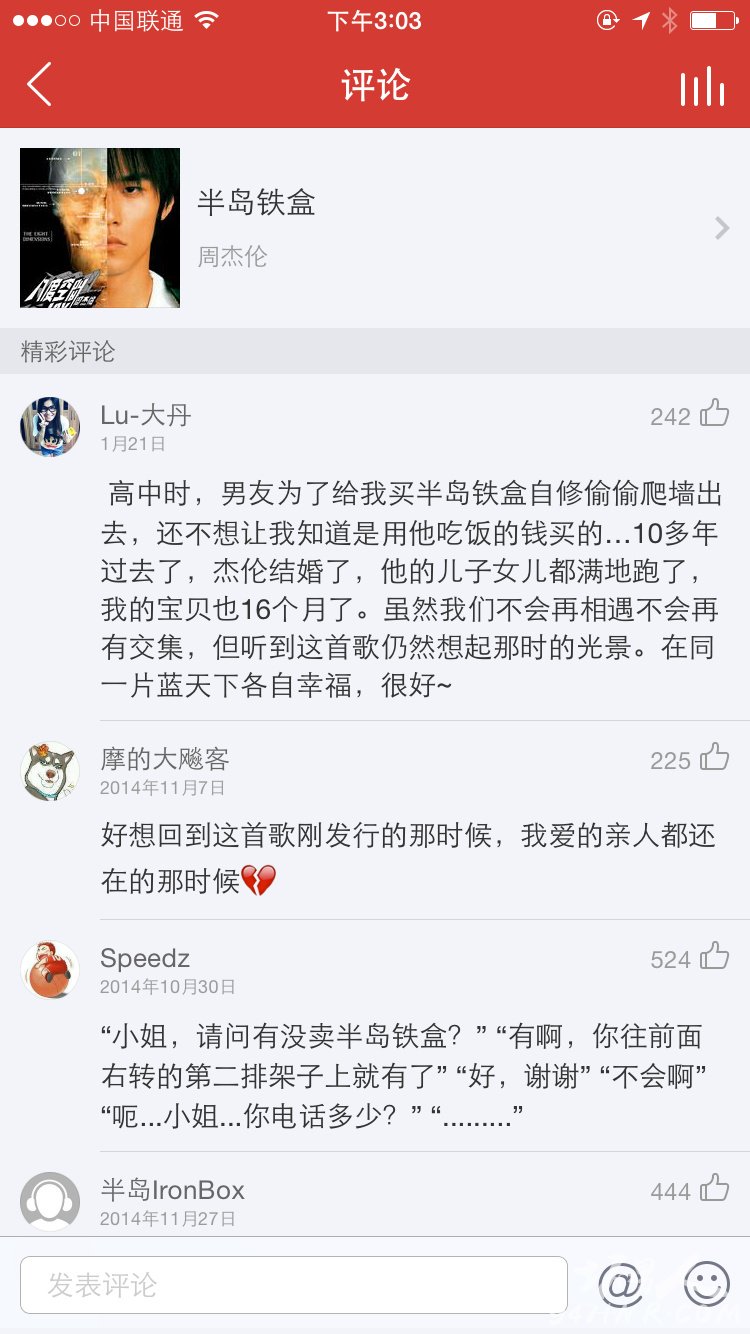View Speedz's profile avatar
The width and height of the screenshot is (750, 1334).
click(x=50, y=970)
